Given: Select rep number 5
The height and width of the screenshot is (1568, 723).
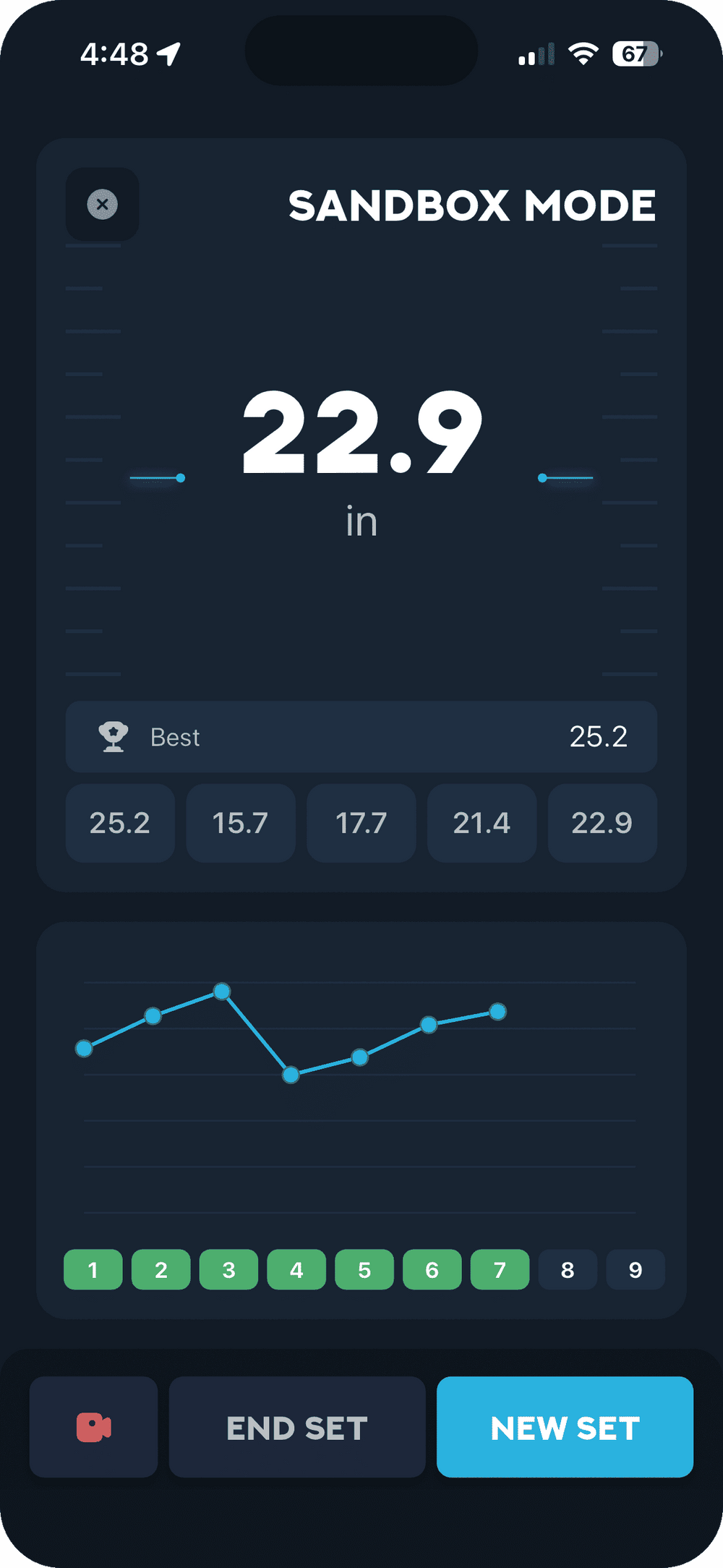Looking at the screenshot, I should point(364,1269).
